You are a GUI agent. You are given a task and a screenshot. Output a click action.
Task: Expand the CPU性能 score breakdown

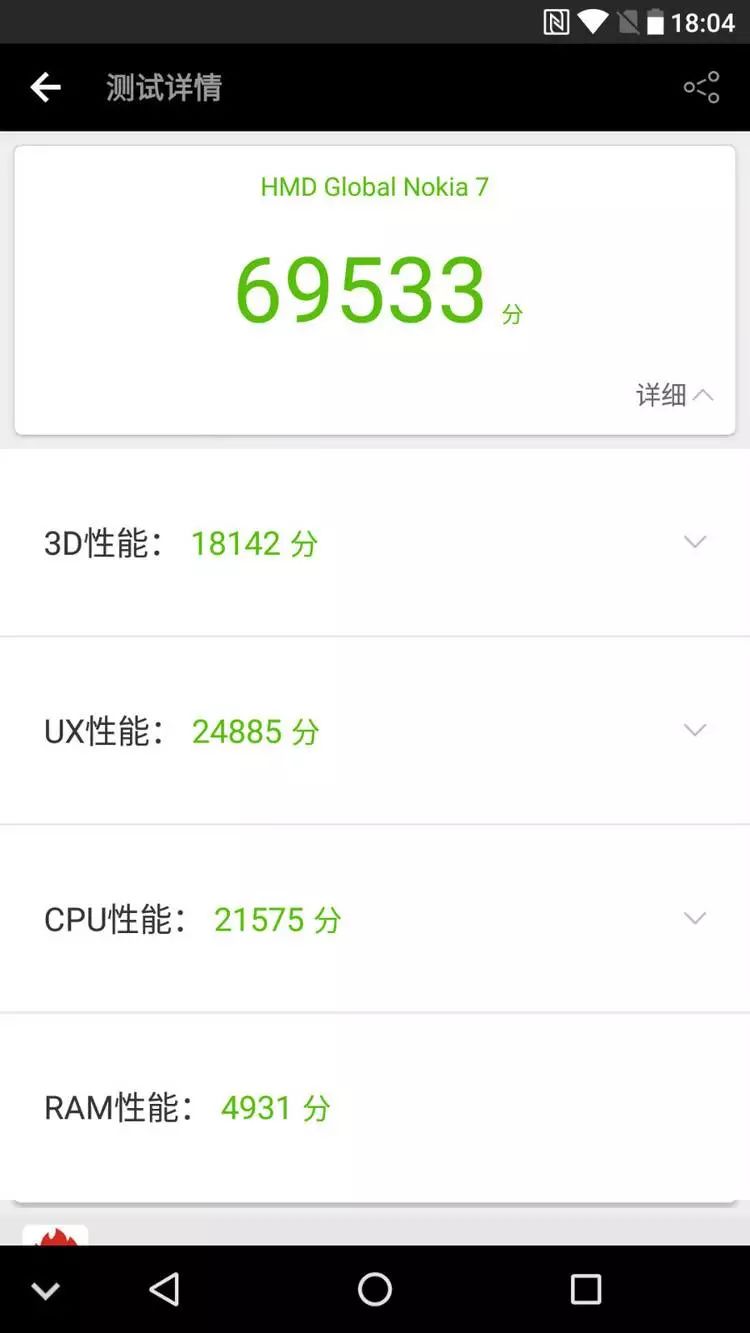[x=694, y=918]
